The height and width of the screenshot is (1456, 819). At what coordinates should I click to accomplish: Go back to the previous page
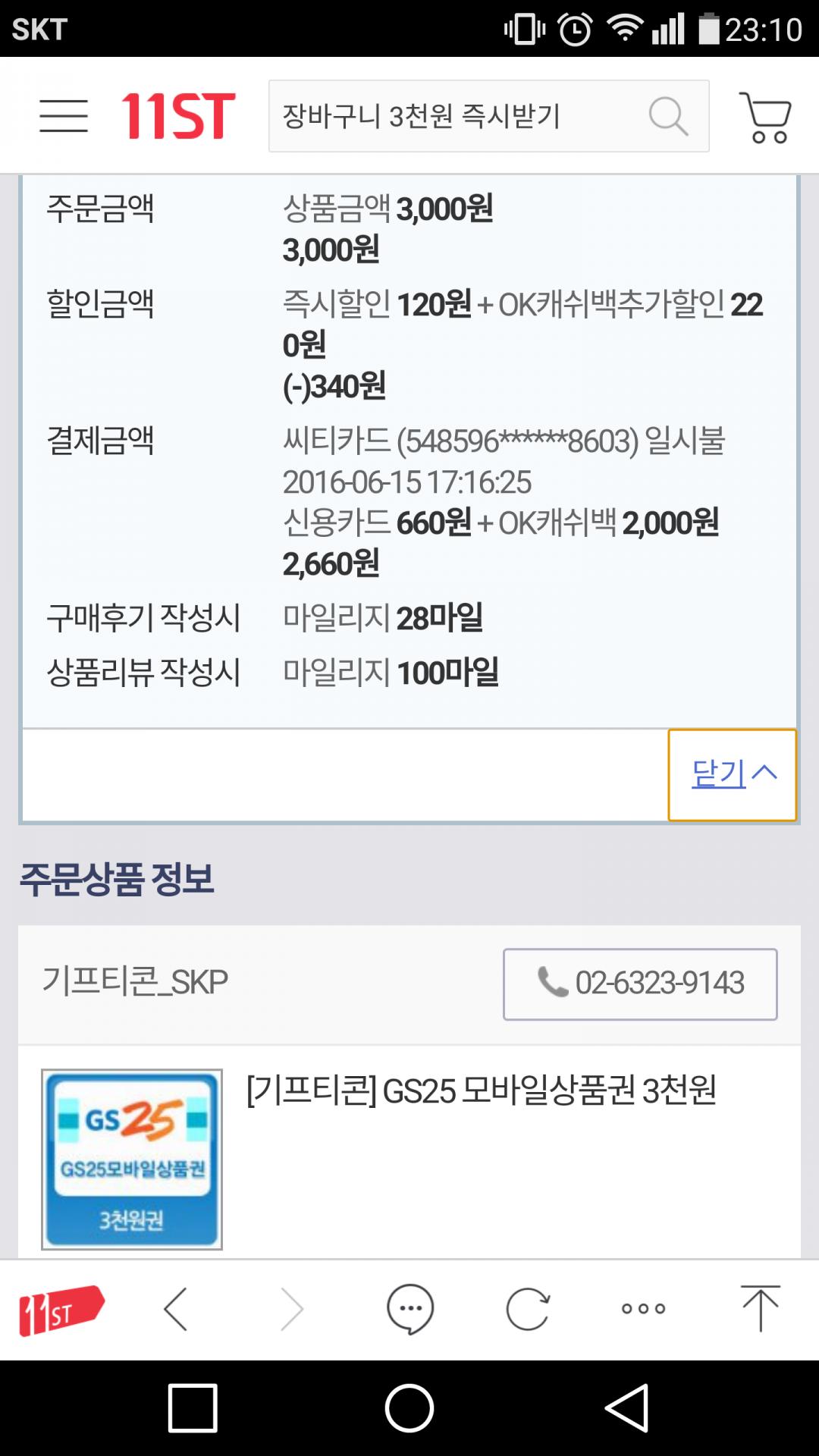point(176,1309)
